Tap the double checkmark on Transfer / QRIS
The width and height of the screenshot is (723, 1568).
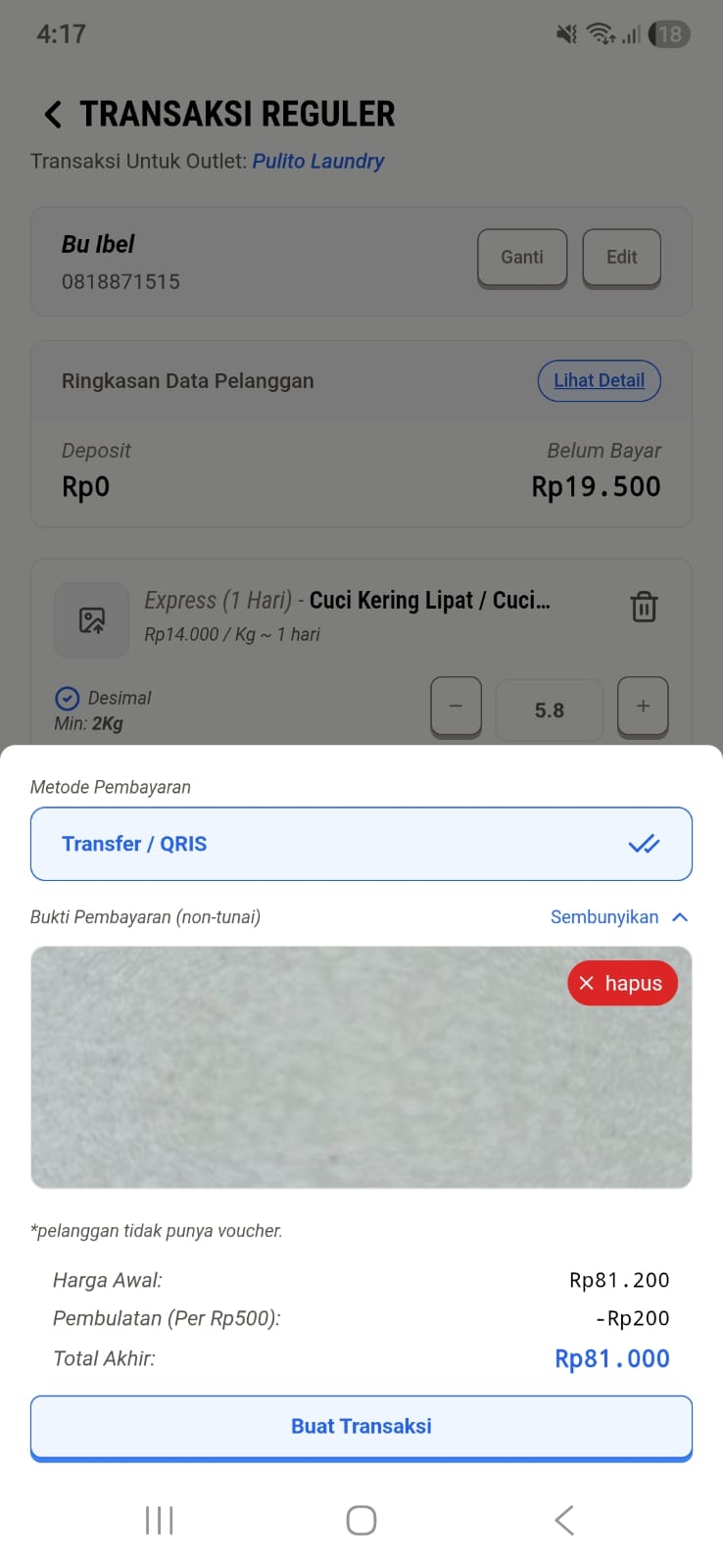644,844
